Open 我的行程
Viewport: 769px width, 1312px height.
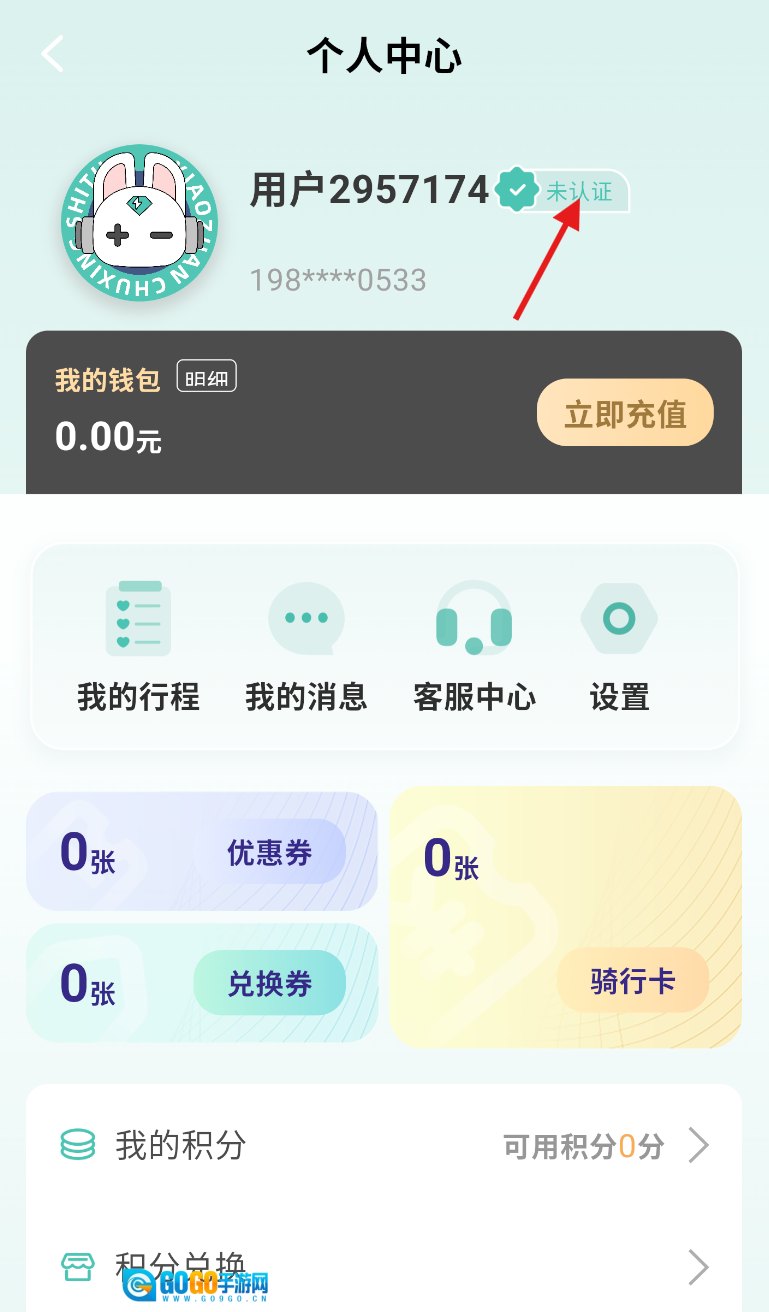tap(138, 645)
